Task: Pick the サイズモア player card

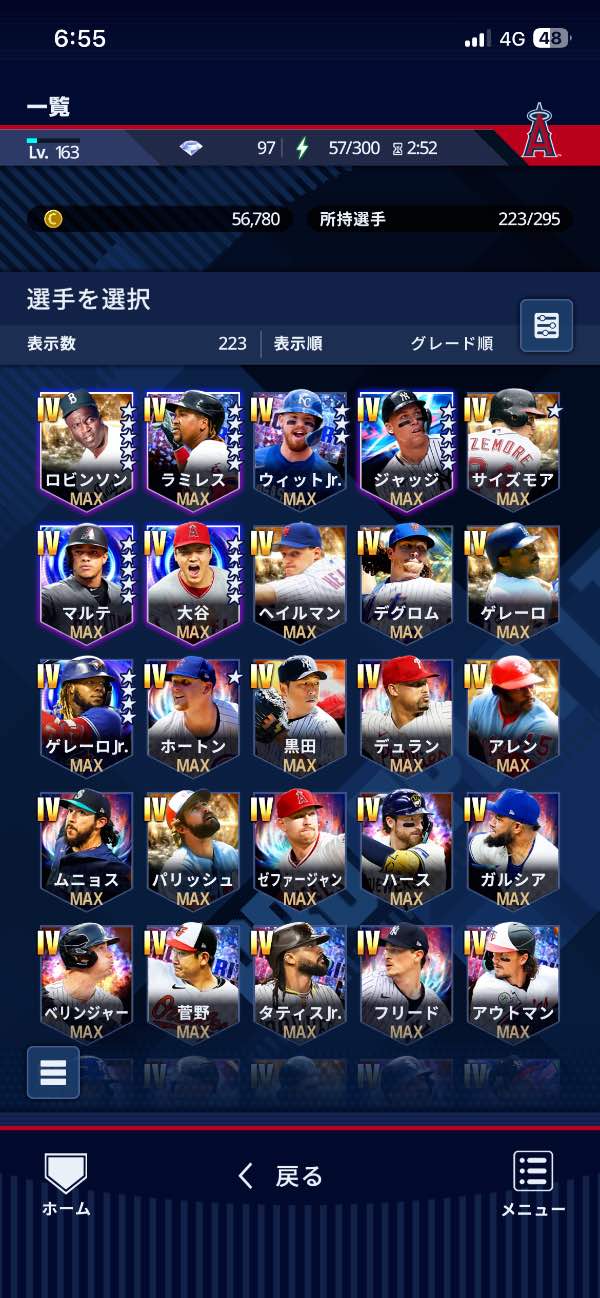Action: pyautogui.click(x=513, y=449)
